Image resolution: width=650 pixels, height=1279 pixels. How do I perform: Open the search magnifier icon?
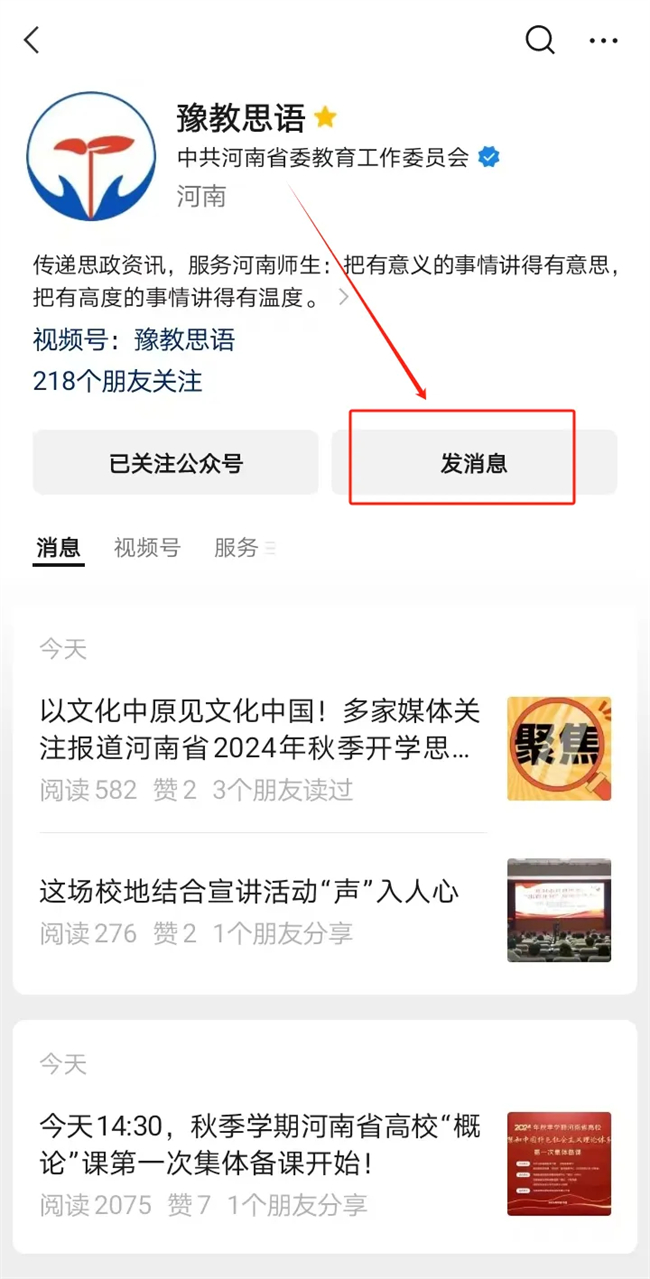click(x=540, y=40)
